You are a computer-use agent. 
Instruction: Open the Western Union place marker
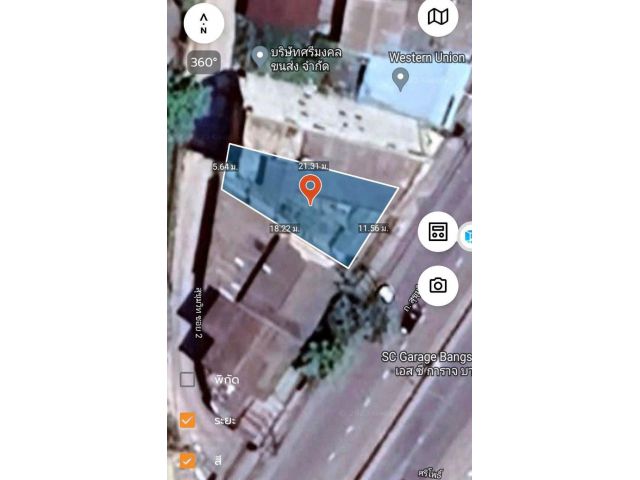click(x=401, y=78)
